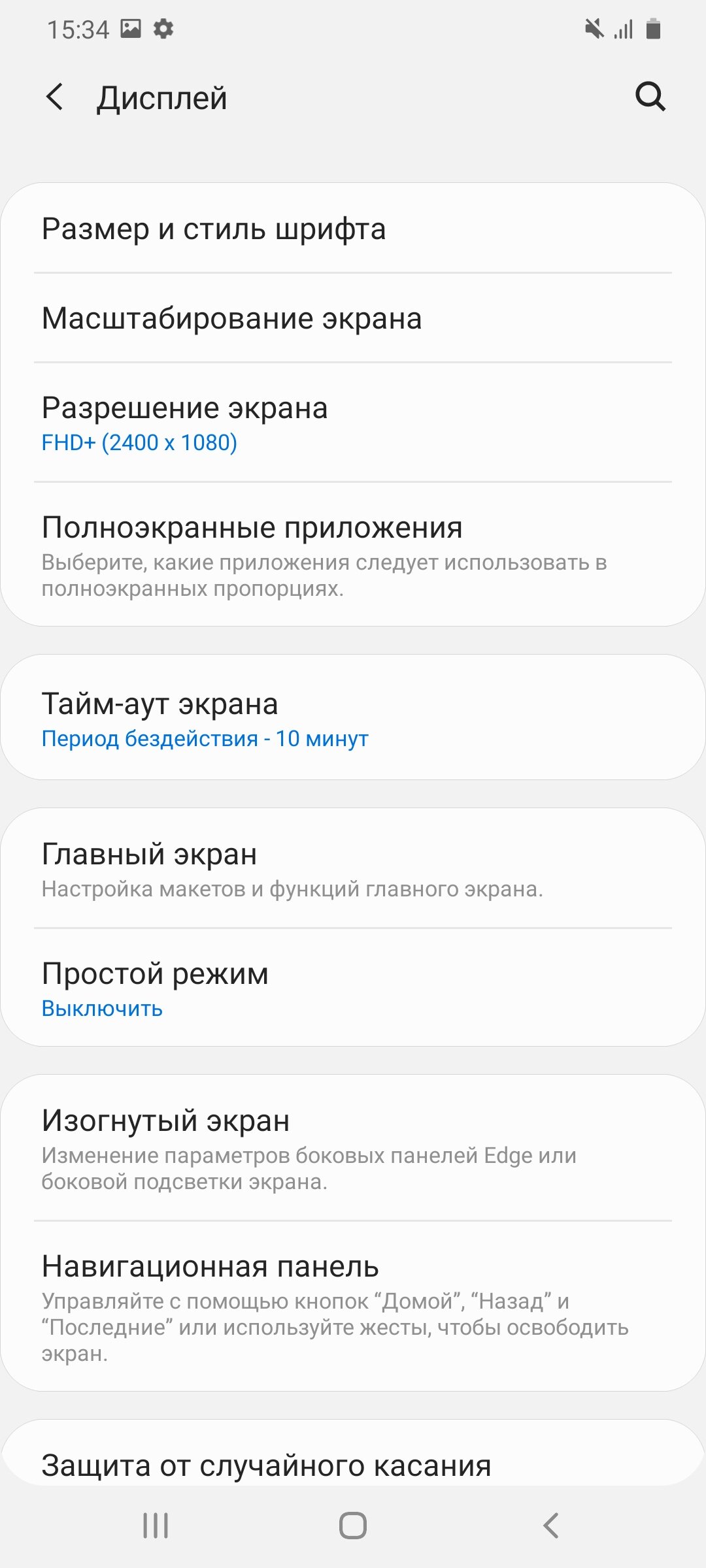Open search in display settings

tap(650, 97)
